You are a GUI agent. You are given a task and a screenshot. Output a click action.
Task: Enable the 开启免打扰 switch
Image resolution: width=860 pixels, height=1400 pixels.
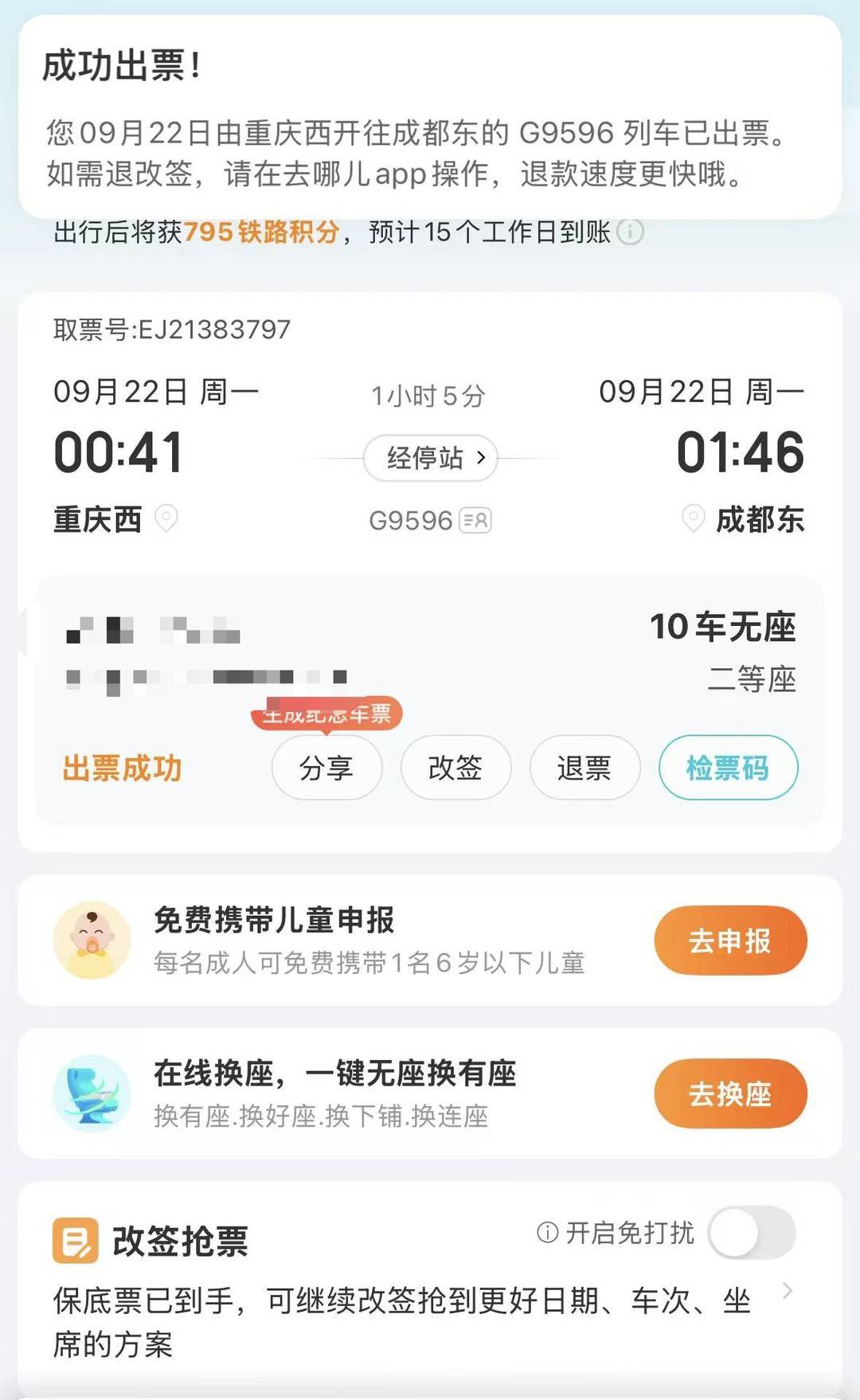(x=752, y=1233)
